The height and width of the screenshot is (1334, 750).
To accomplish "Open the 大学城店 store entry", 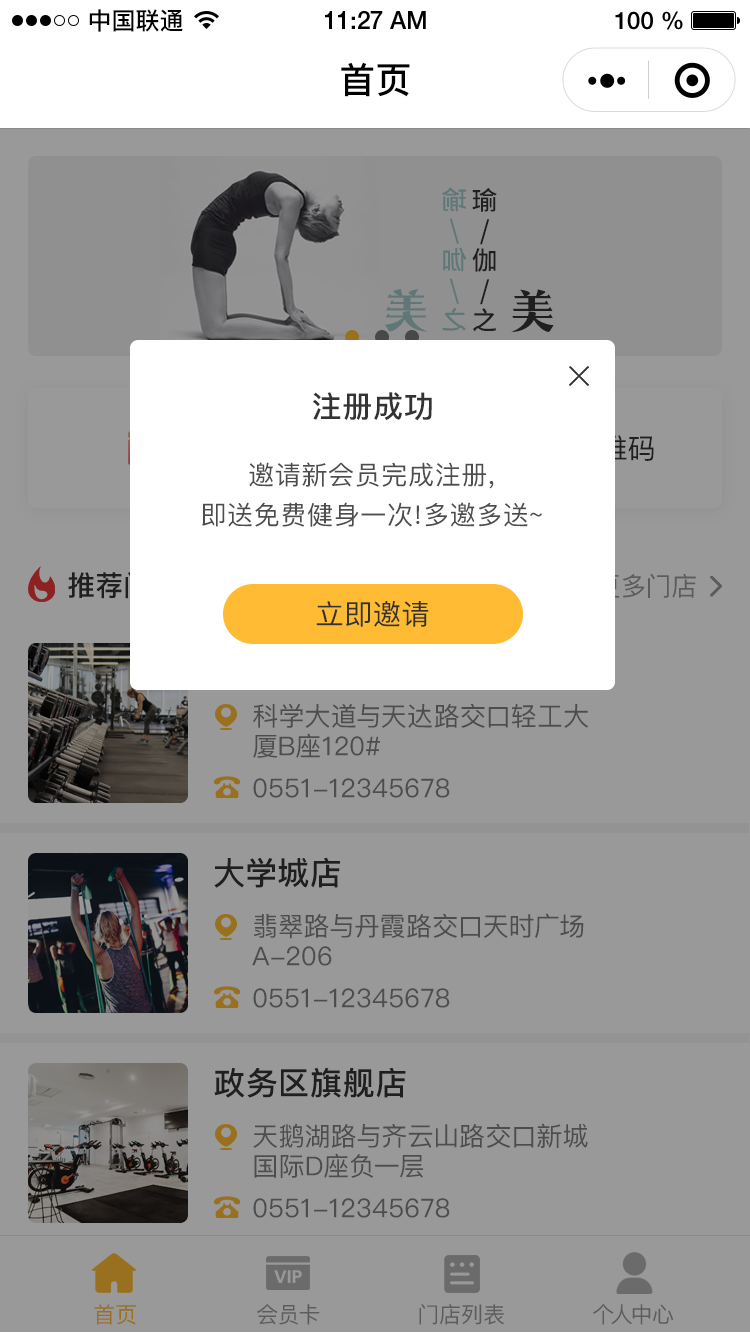I will pos(276,873).
